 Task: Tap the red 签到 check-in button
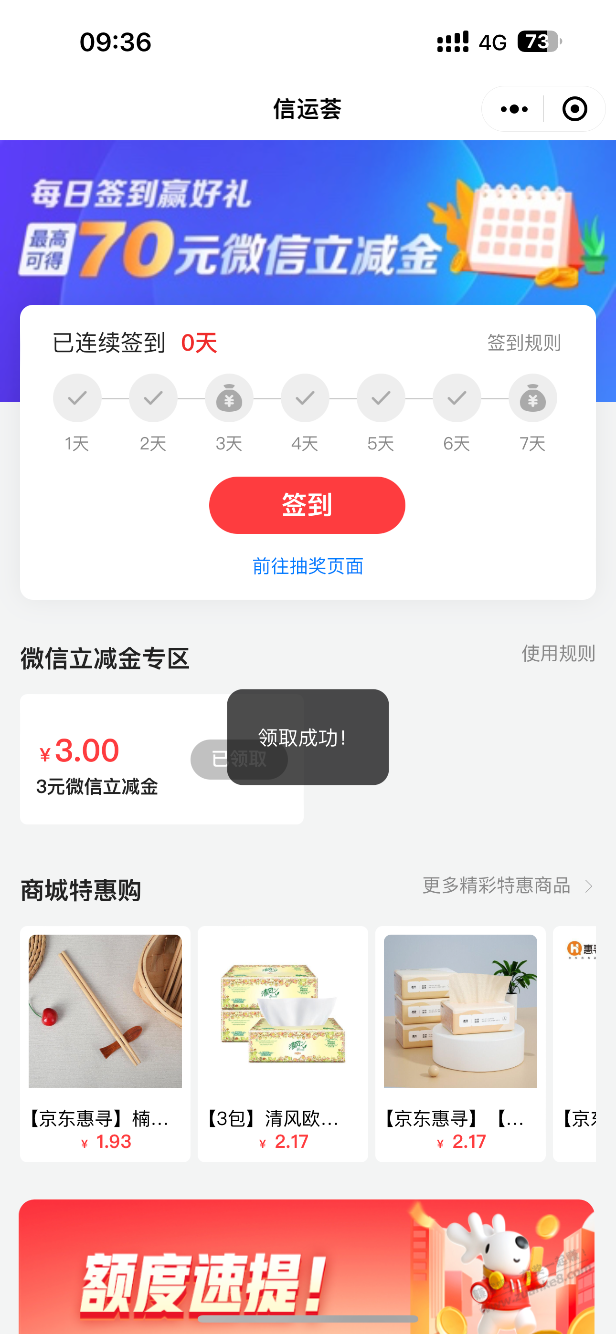[307, 505]
